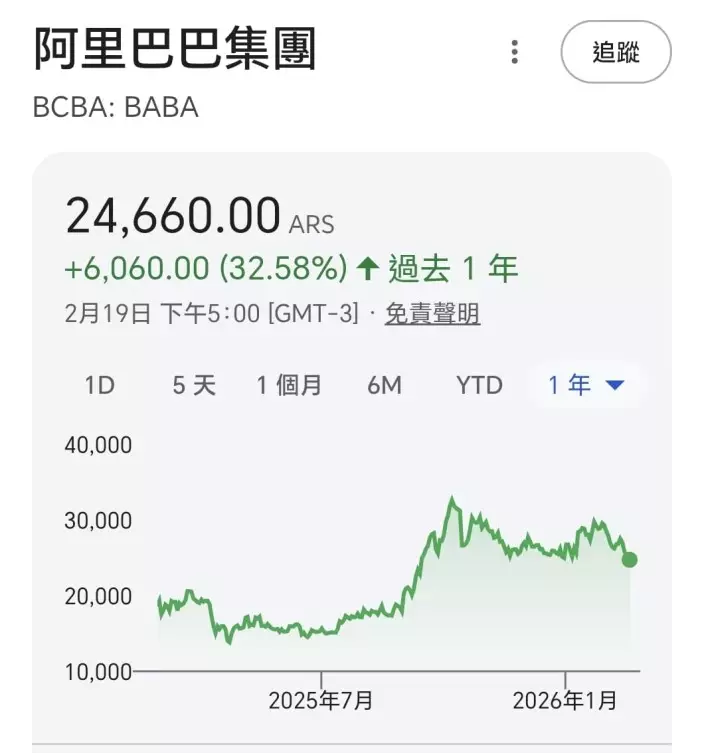Viewport: 704px width, 753px height.
Task: Expand the 1 年 range dropdown
Action: pos(586,385)
